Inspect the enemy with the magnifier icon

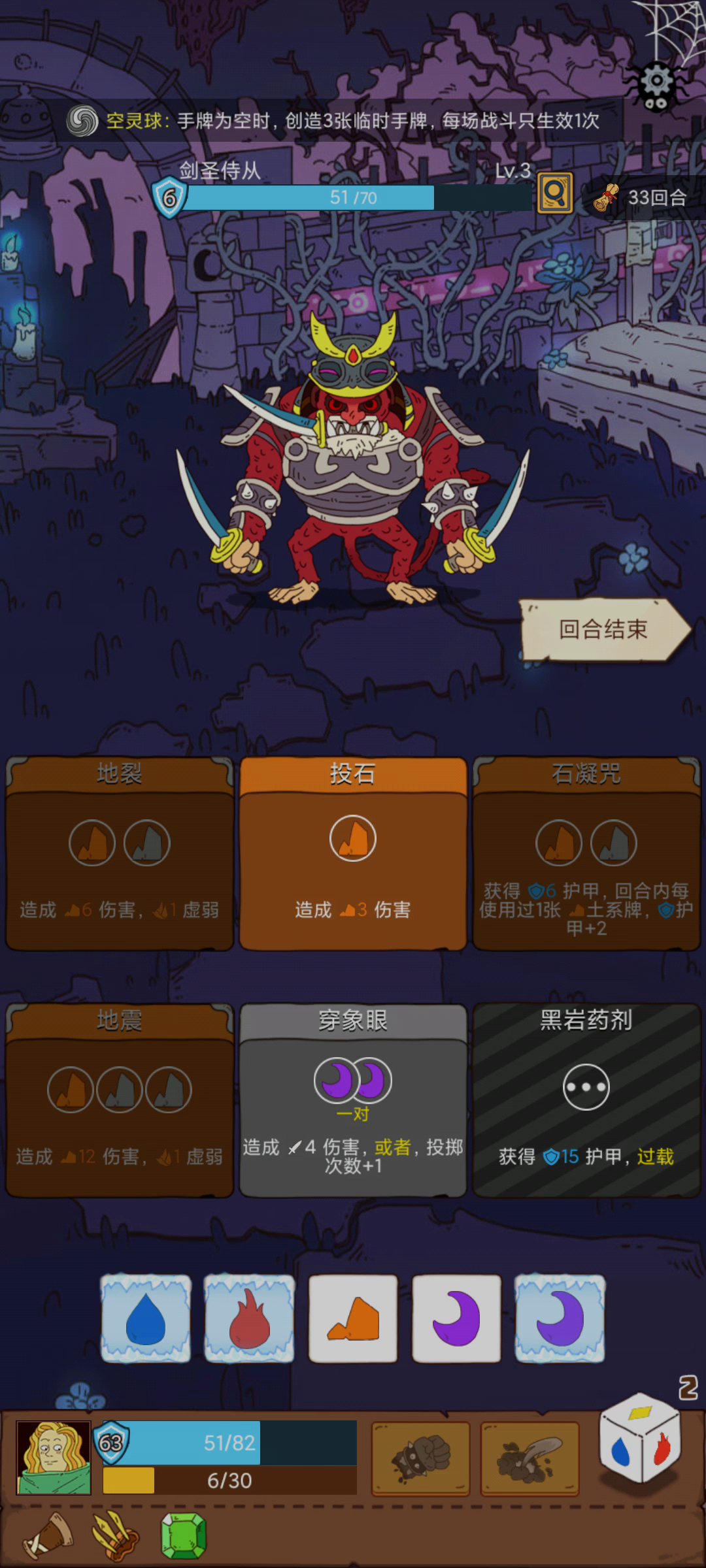coord(555,193)
